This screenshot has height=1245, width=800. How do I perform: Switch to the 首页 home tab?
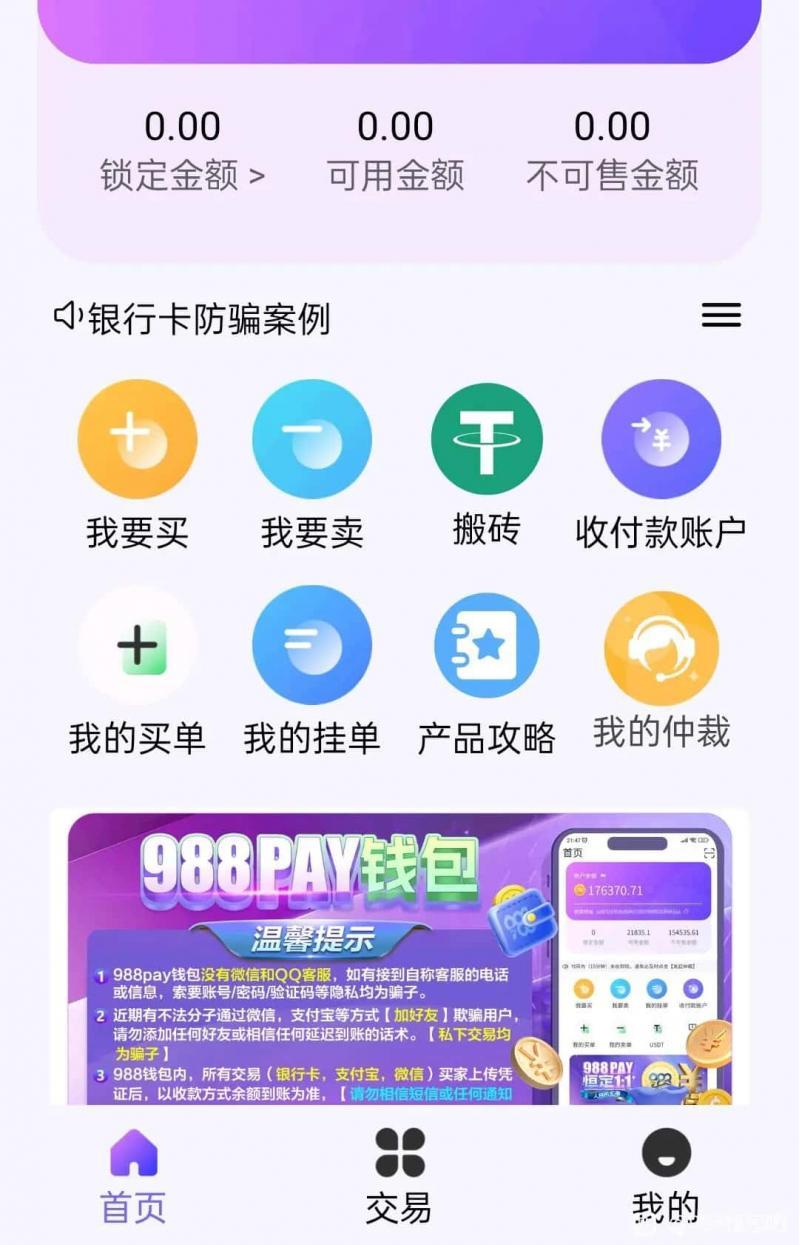[x=133, y=1176]
